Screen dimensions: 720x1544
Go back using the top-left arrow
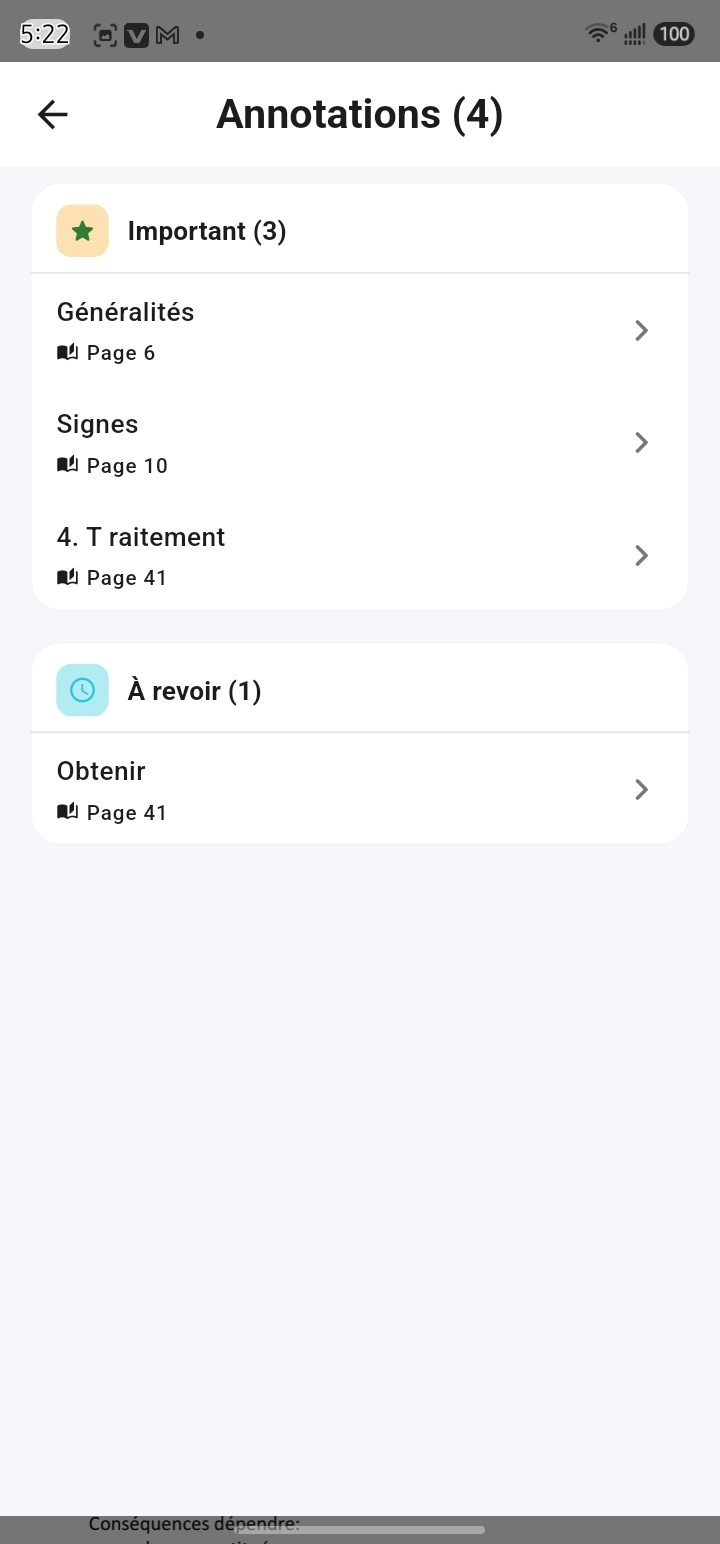52,115
